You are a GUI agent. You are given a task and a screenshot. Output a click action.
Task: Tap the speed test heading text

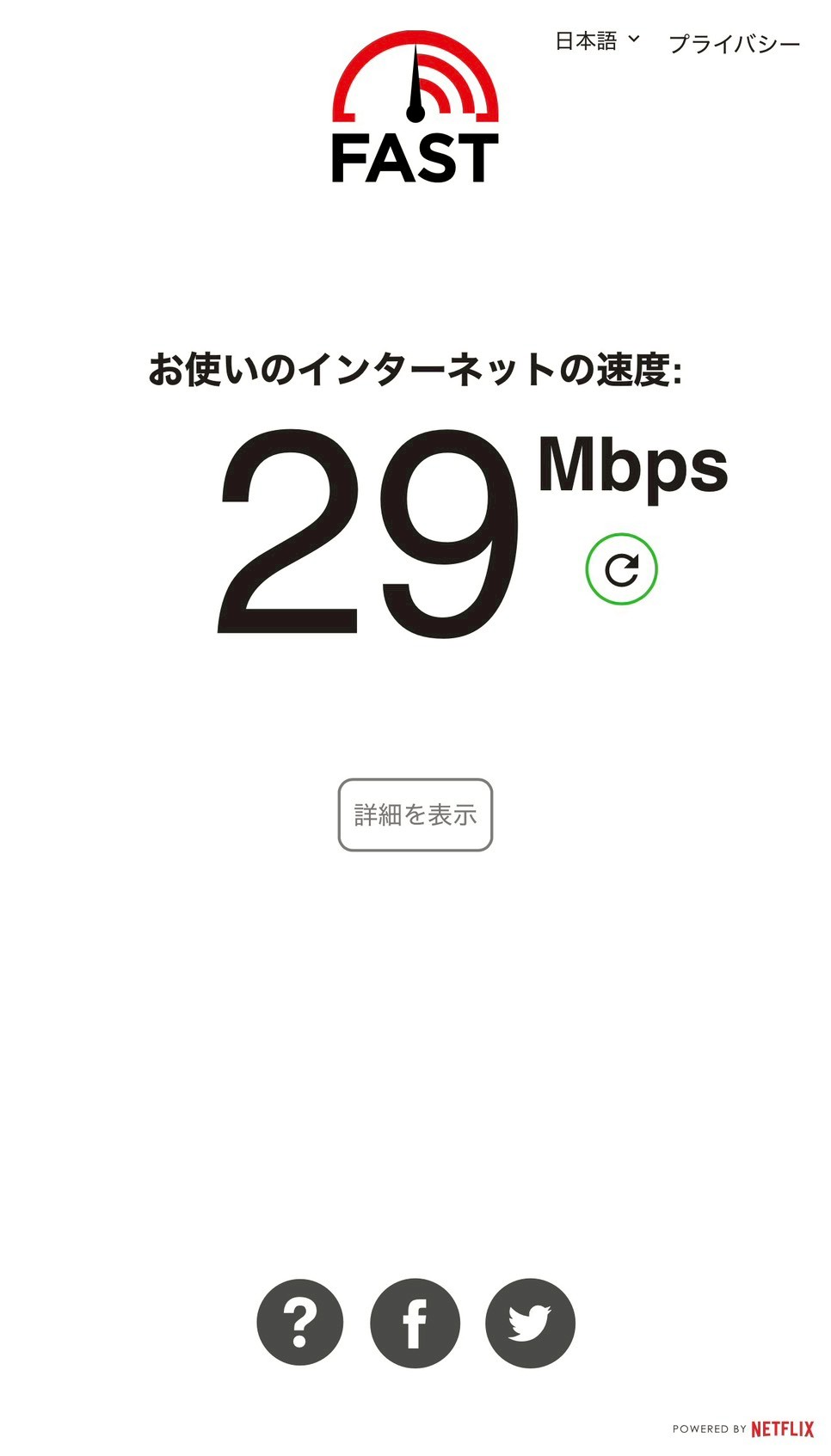coord(415,370)
